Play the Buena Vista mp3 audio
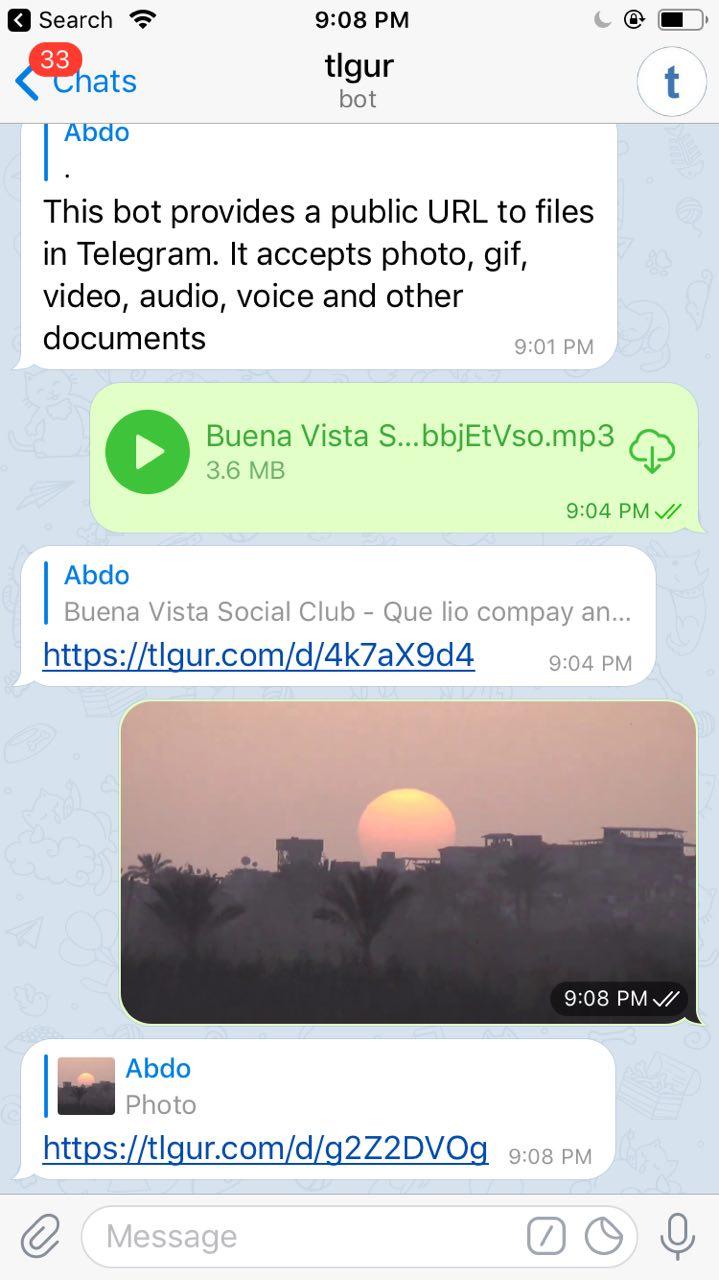The image size is (719, 1280). tap(147, 452)
